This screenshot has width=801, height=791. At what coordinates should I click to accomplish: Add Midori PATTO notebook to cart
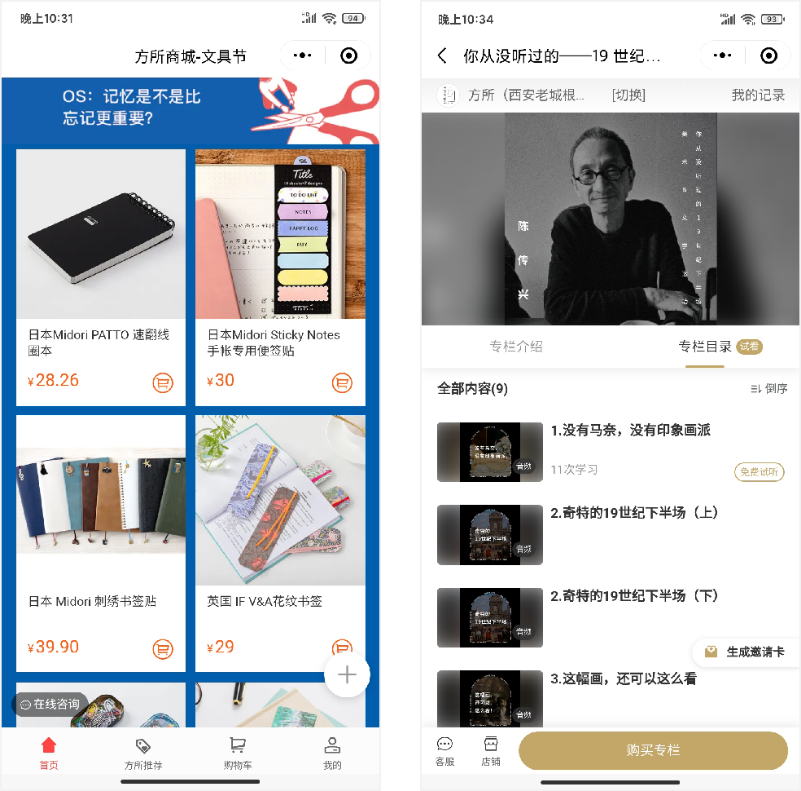[162, 382]
